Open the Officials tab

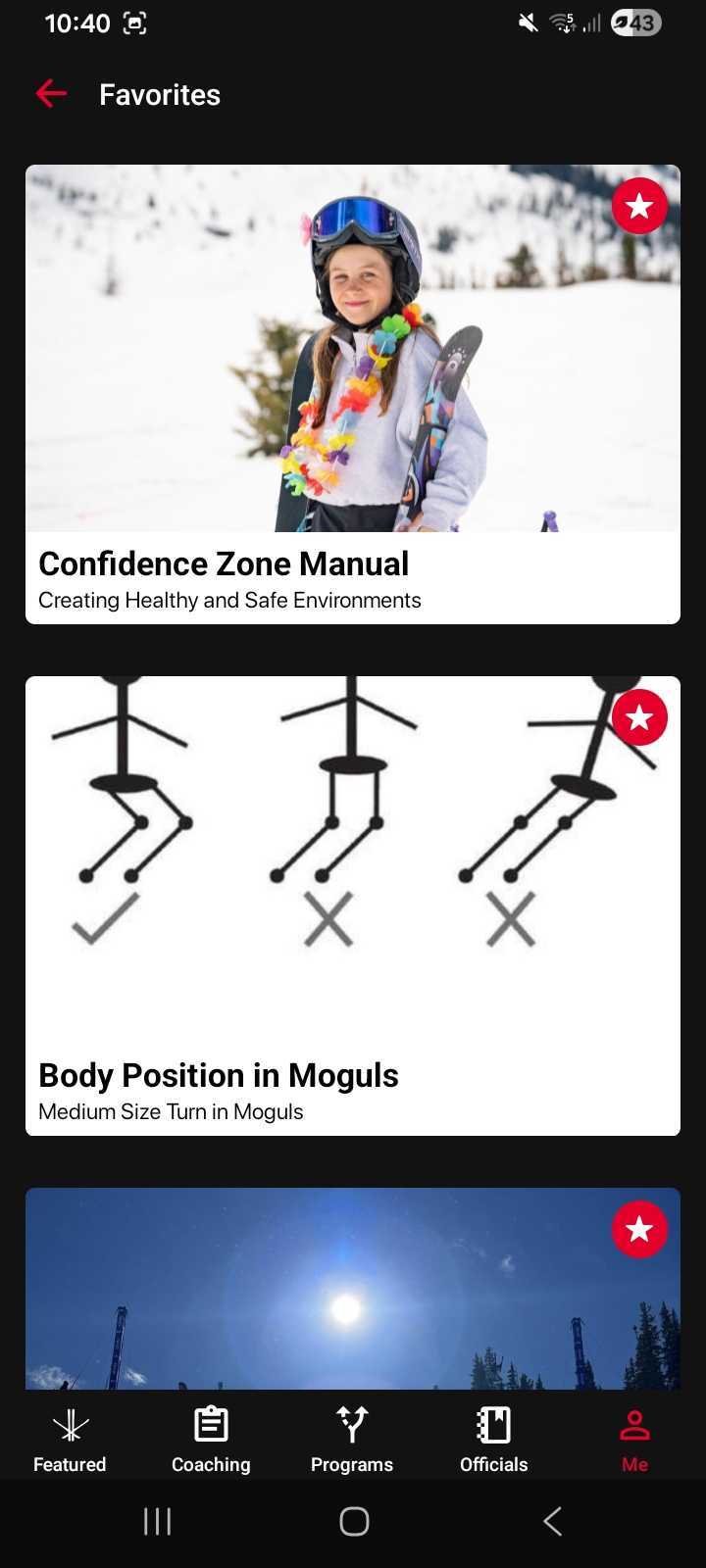493,1439
